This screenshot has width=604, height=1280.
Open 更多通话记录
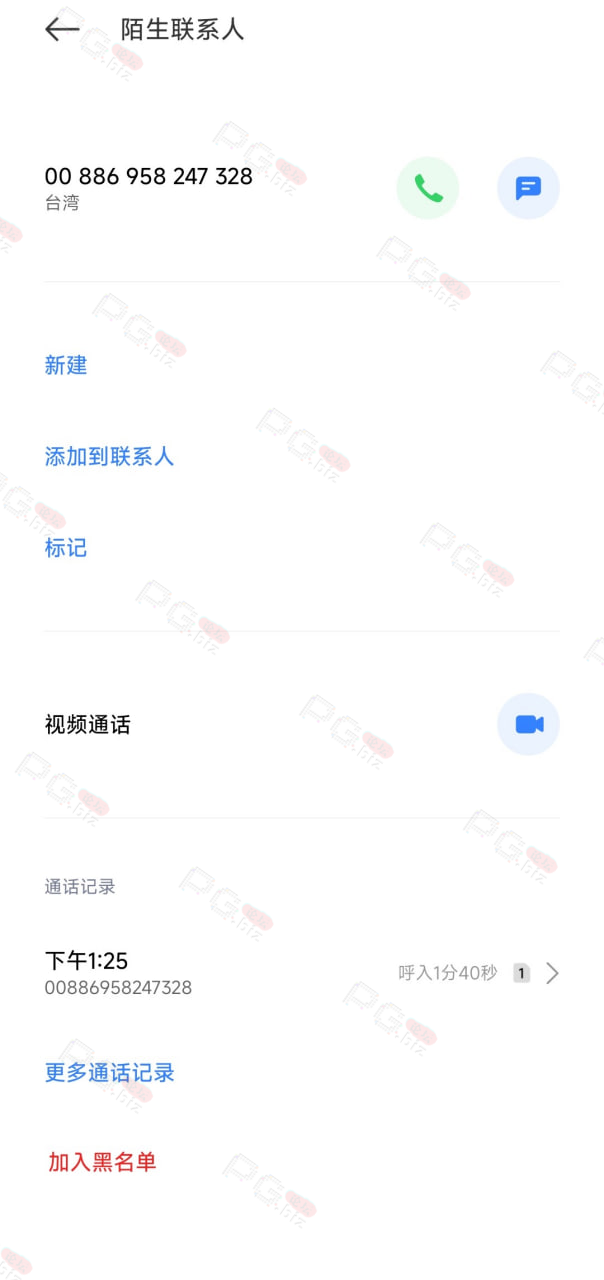point(110,1073)
